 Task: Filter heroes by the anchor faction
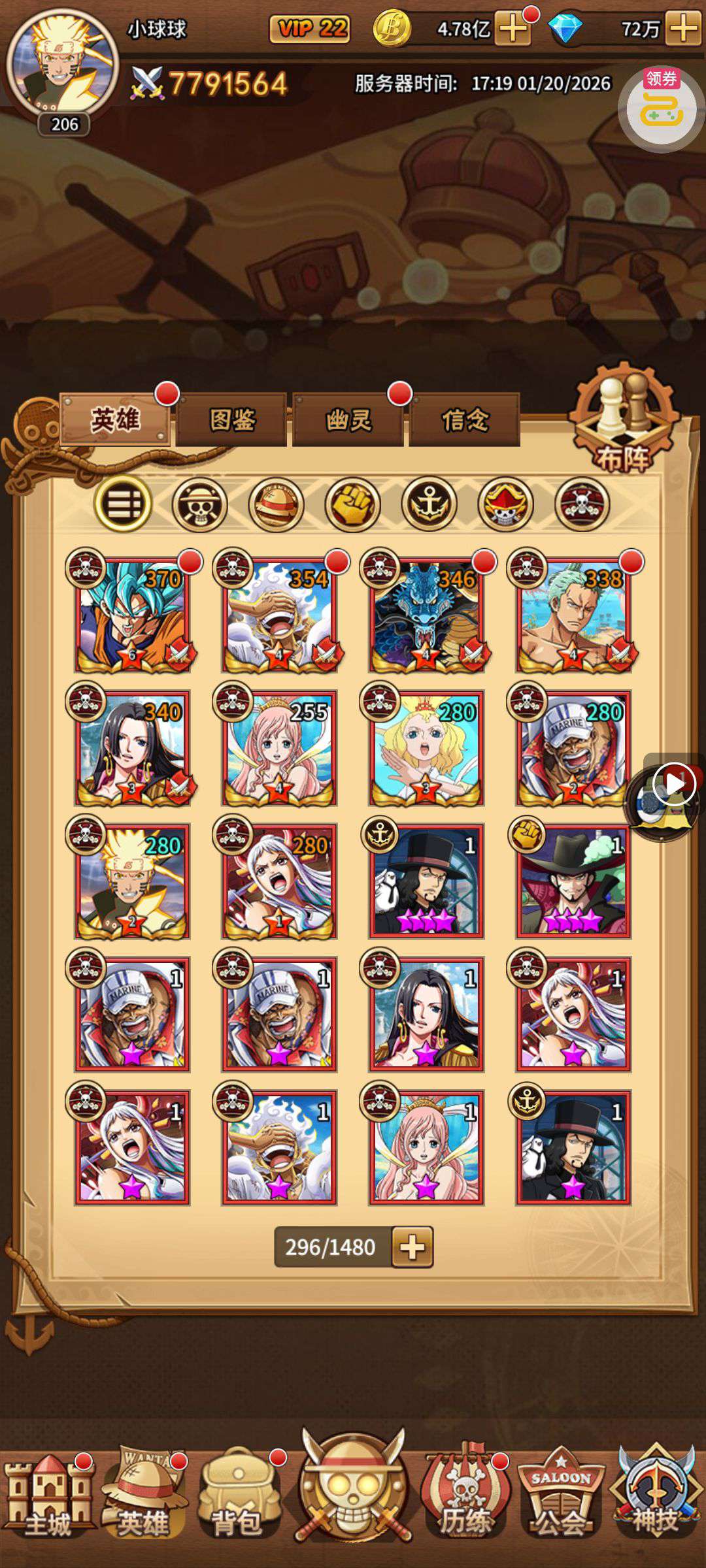coord(429,504)
